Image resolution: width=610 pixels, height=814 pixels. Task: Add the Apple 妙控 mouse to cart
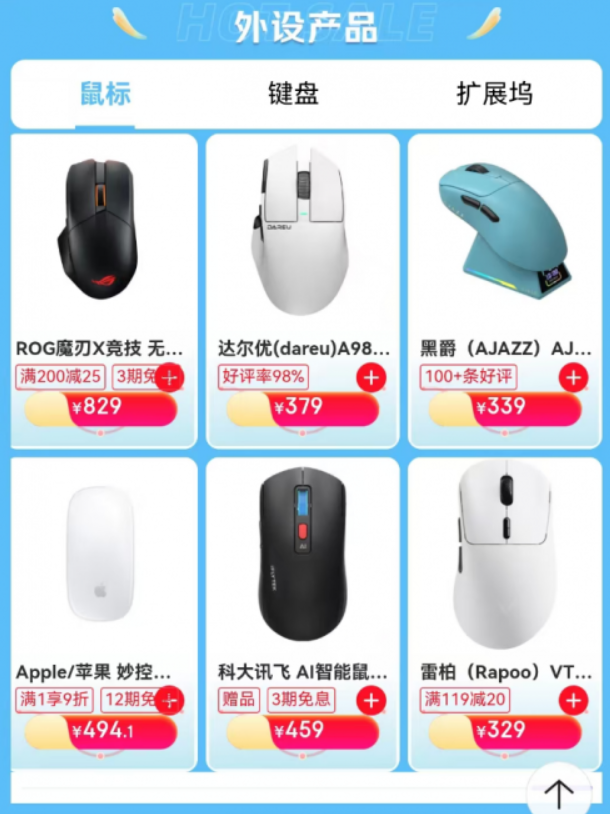(x=170, y=701)
